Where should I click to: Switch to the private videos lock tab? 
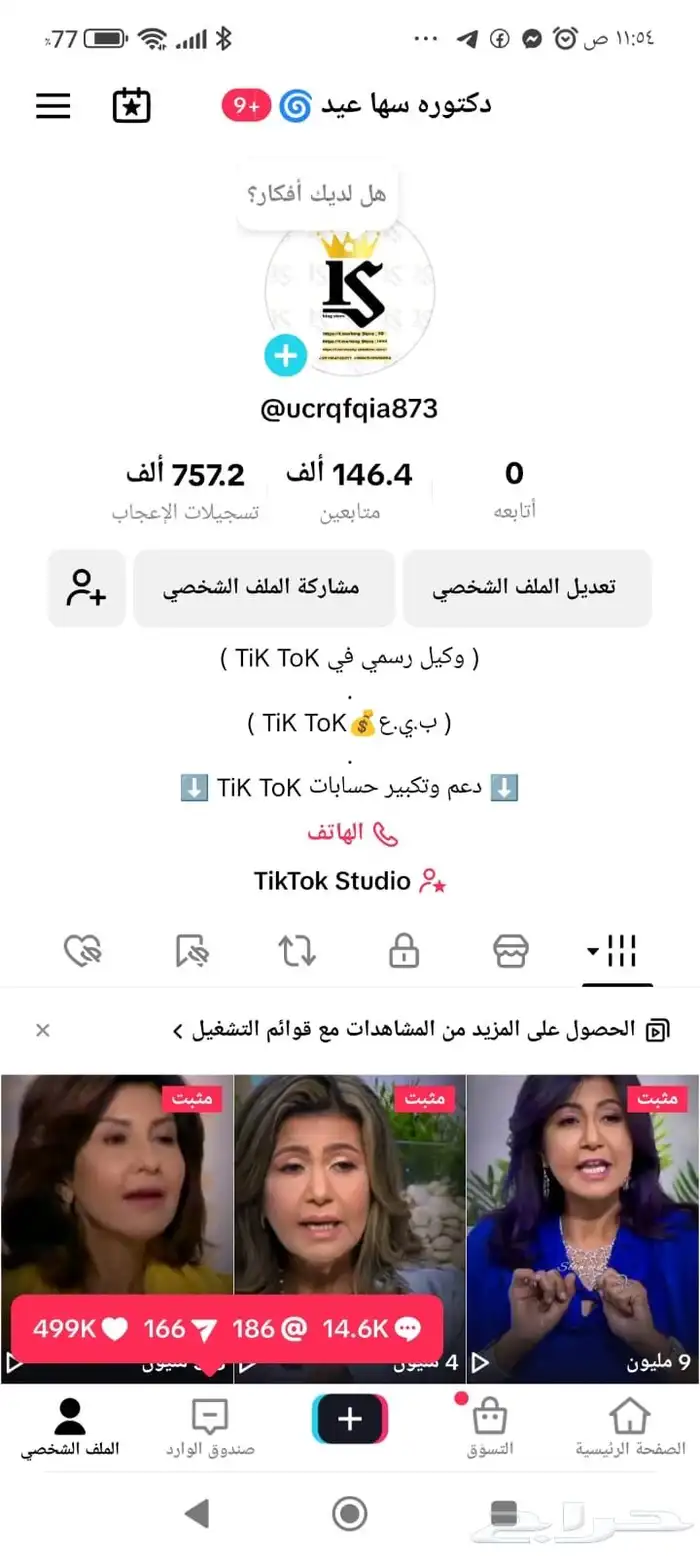[x=404, y=951]
